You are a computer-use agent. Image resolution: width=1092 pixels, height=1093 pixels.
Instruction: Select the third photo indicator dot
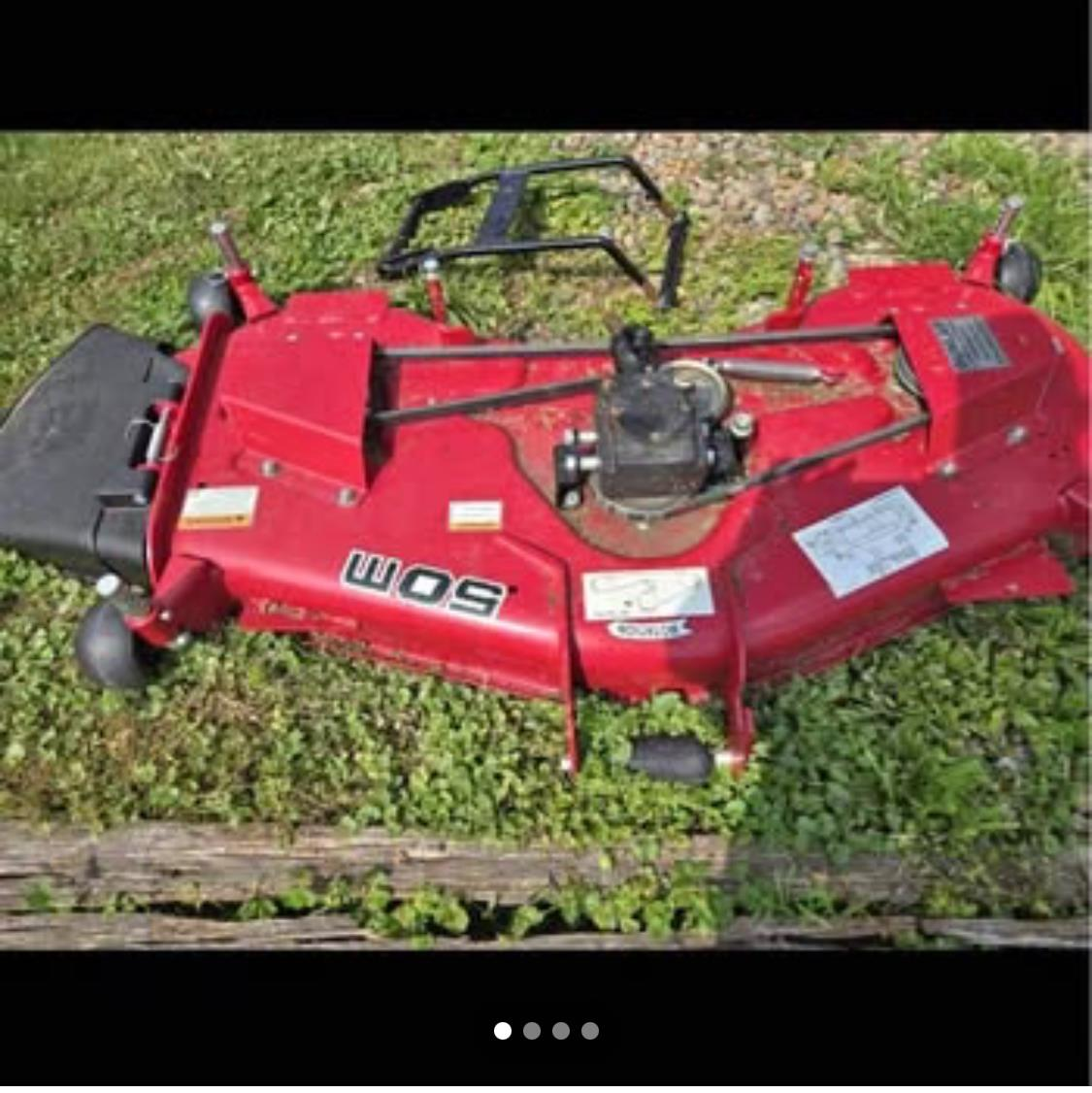561,1031
